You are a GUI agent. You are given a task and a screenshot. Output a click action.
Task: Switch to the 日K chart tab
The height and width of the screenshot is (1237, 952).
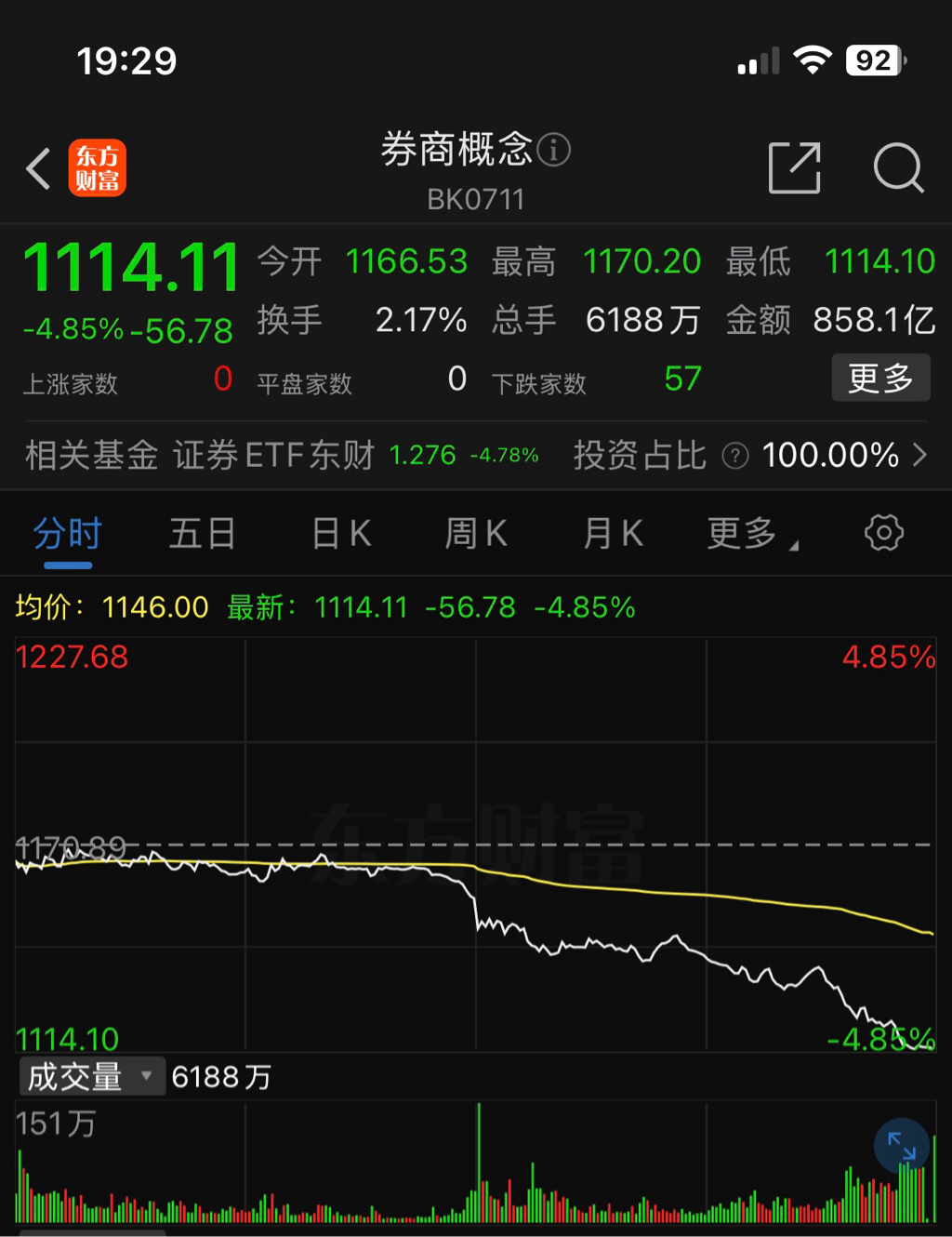341,535
